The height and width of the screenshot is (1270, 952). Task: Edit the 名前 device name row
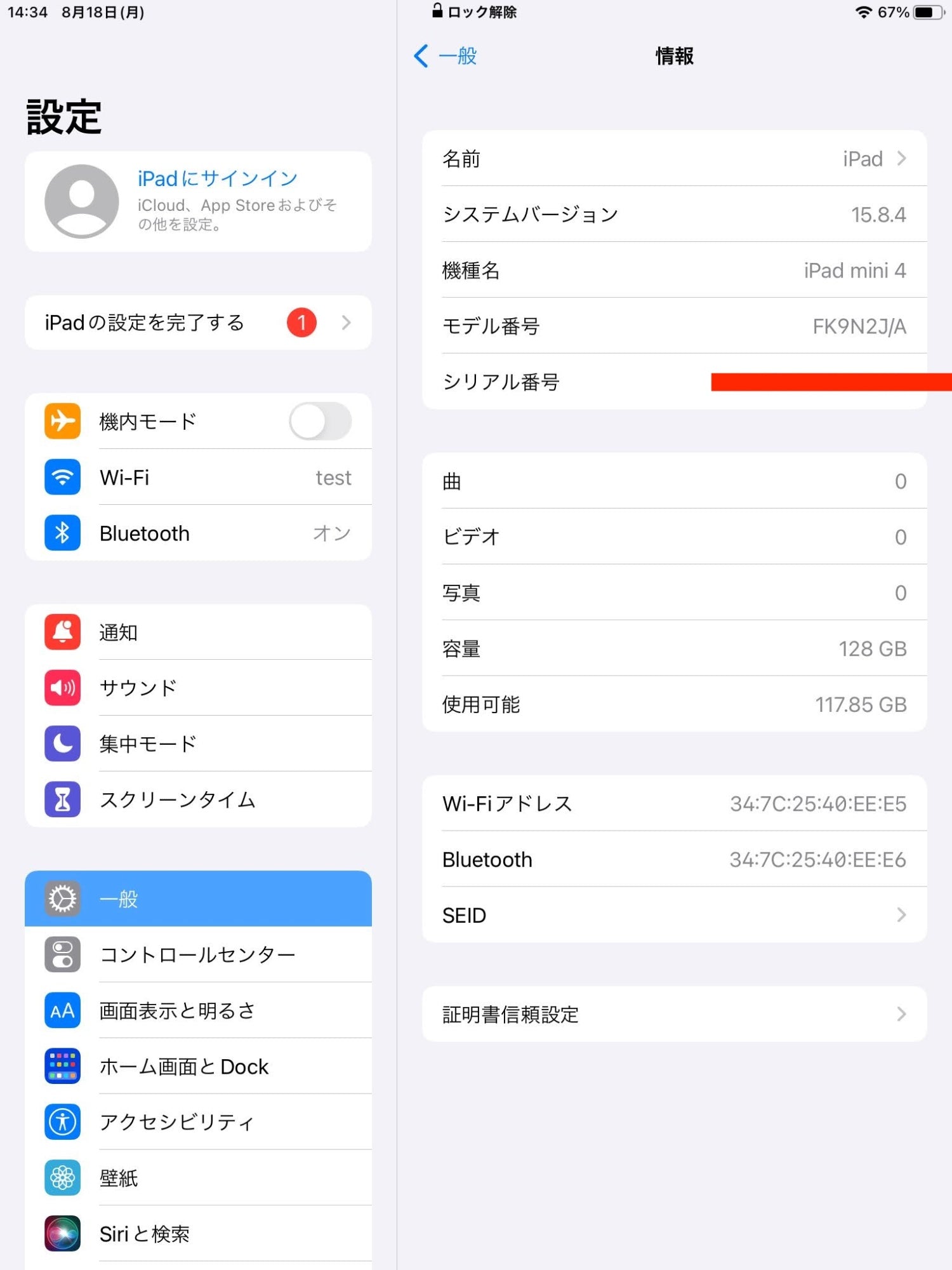(674, 159)
